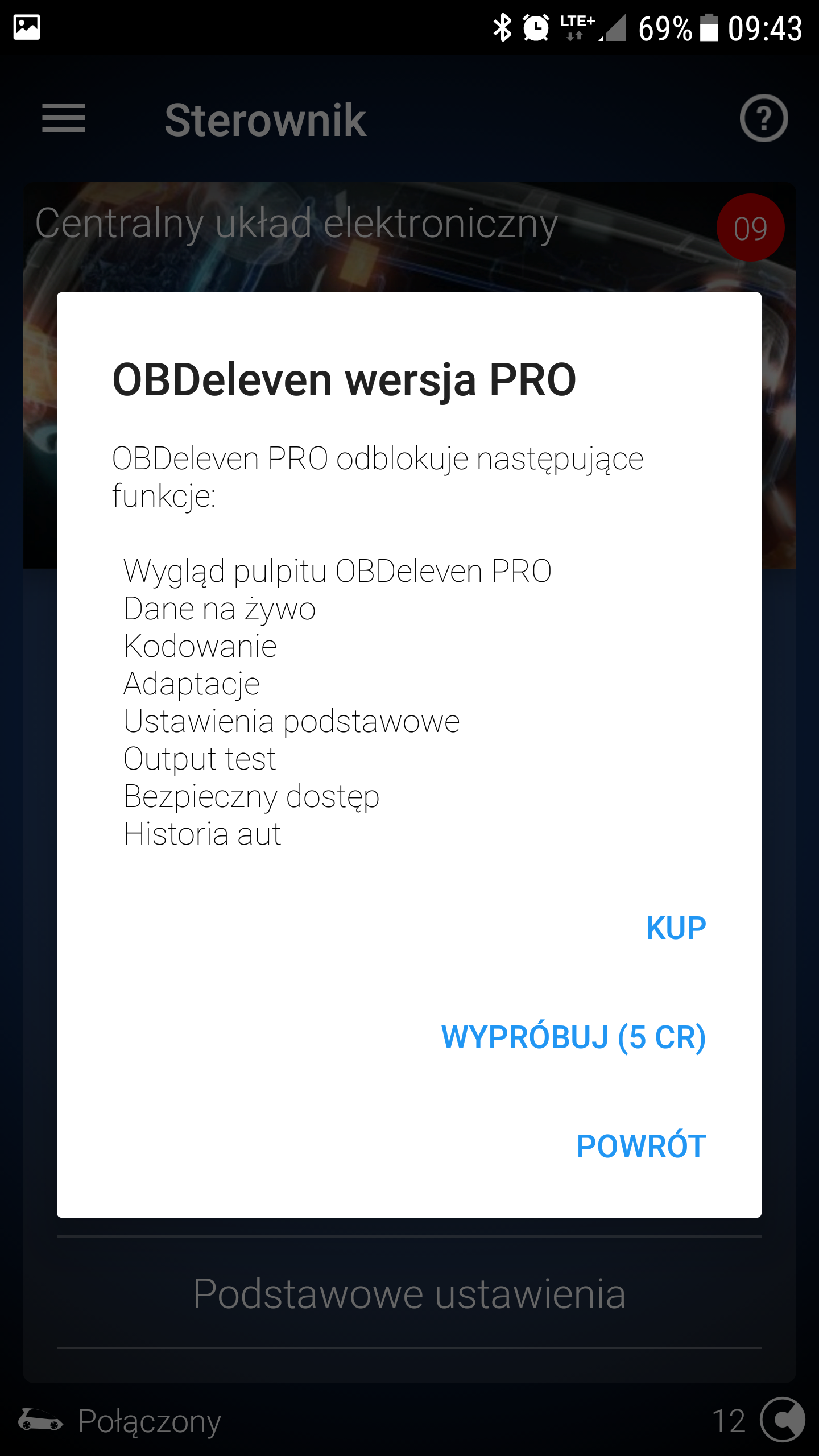Select the Kodowanie feature line
This screenshot has width=819, height=1456.
coord(201,646)
